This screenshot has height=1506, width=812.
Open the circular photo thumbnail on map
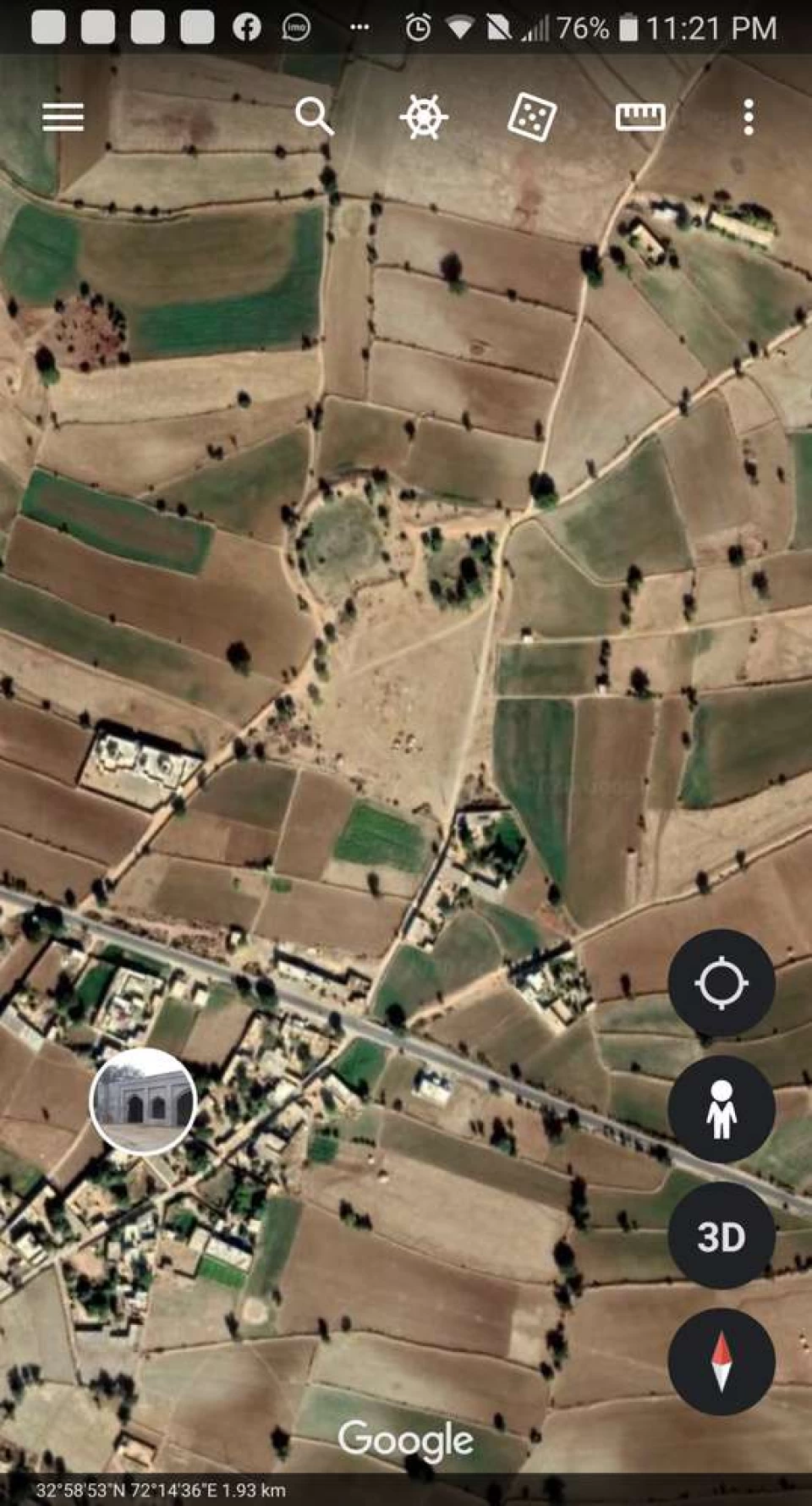point(143,1102)
